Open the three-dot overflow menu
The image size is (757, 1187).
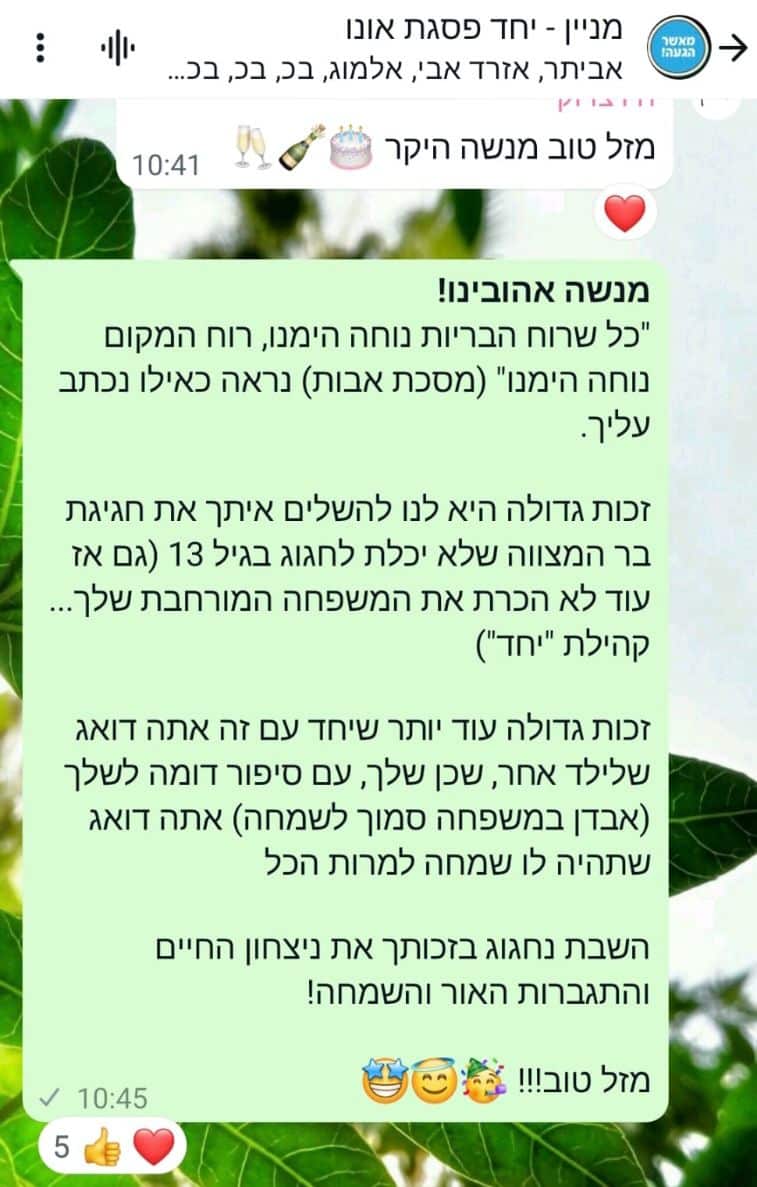[x=40, y=47]
